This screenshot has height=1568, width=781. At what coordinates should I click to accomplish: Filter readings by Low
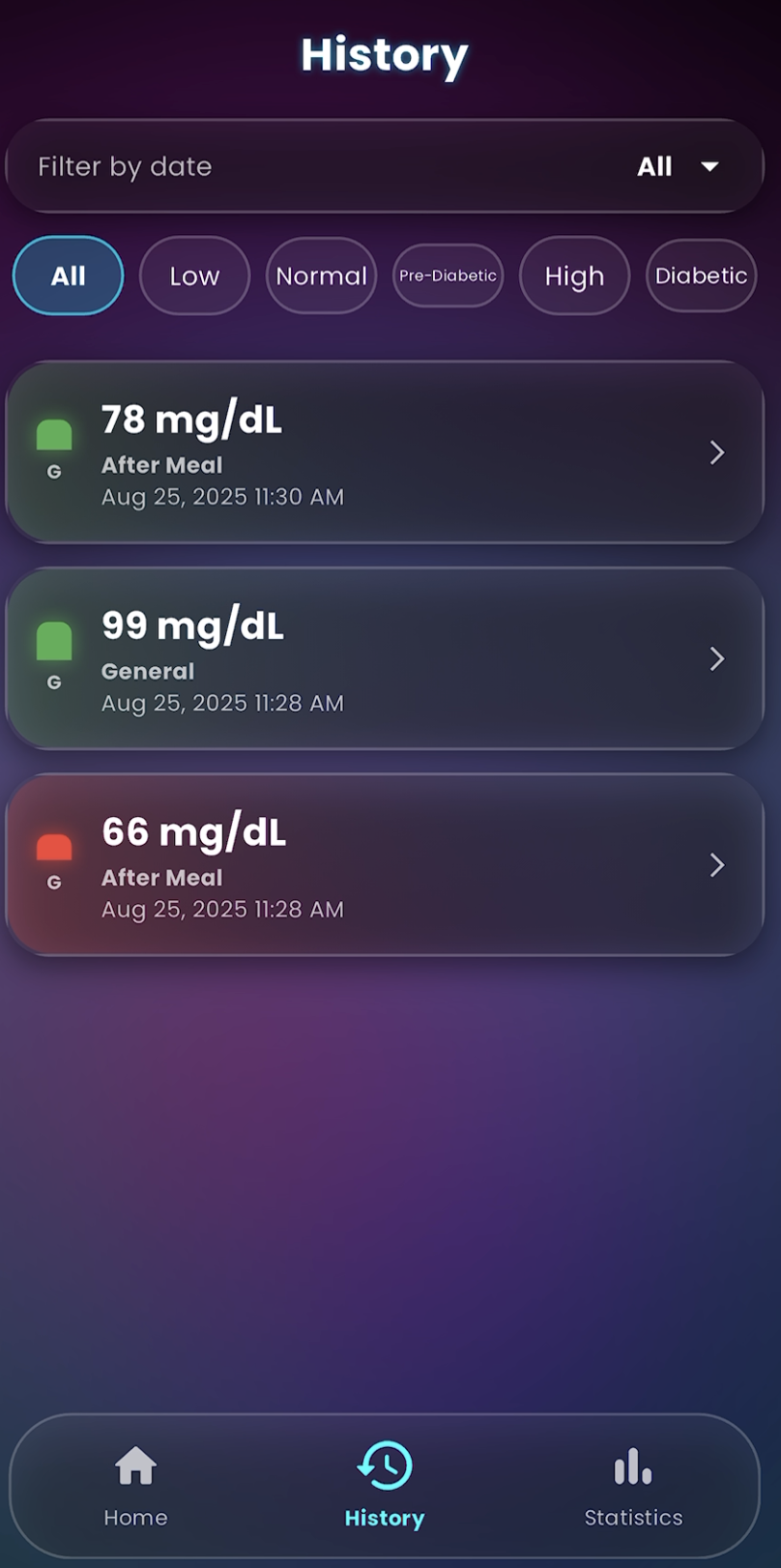[x=194, y=276]
